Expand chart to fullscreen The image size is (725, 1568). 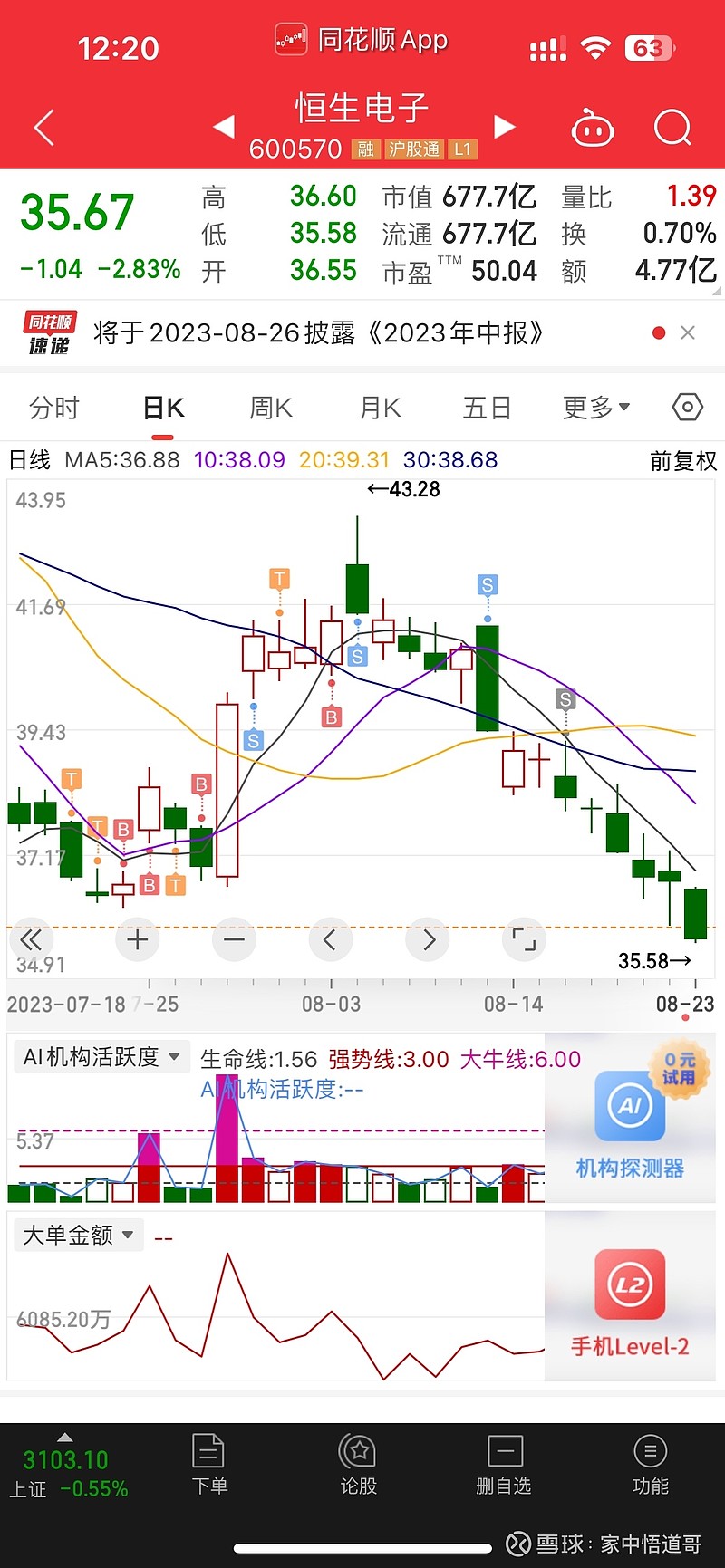tap(524, 940)
